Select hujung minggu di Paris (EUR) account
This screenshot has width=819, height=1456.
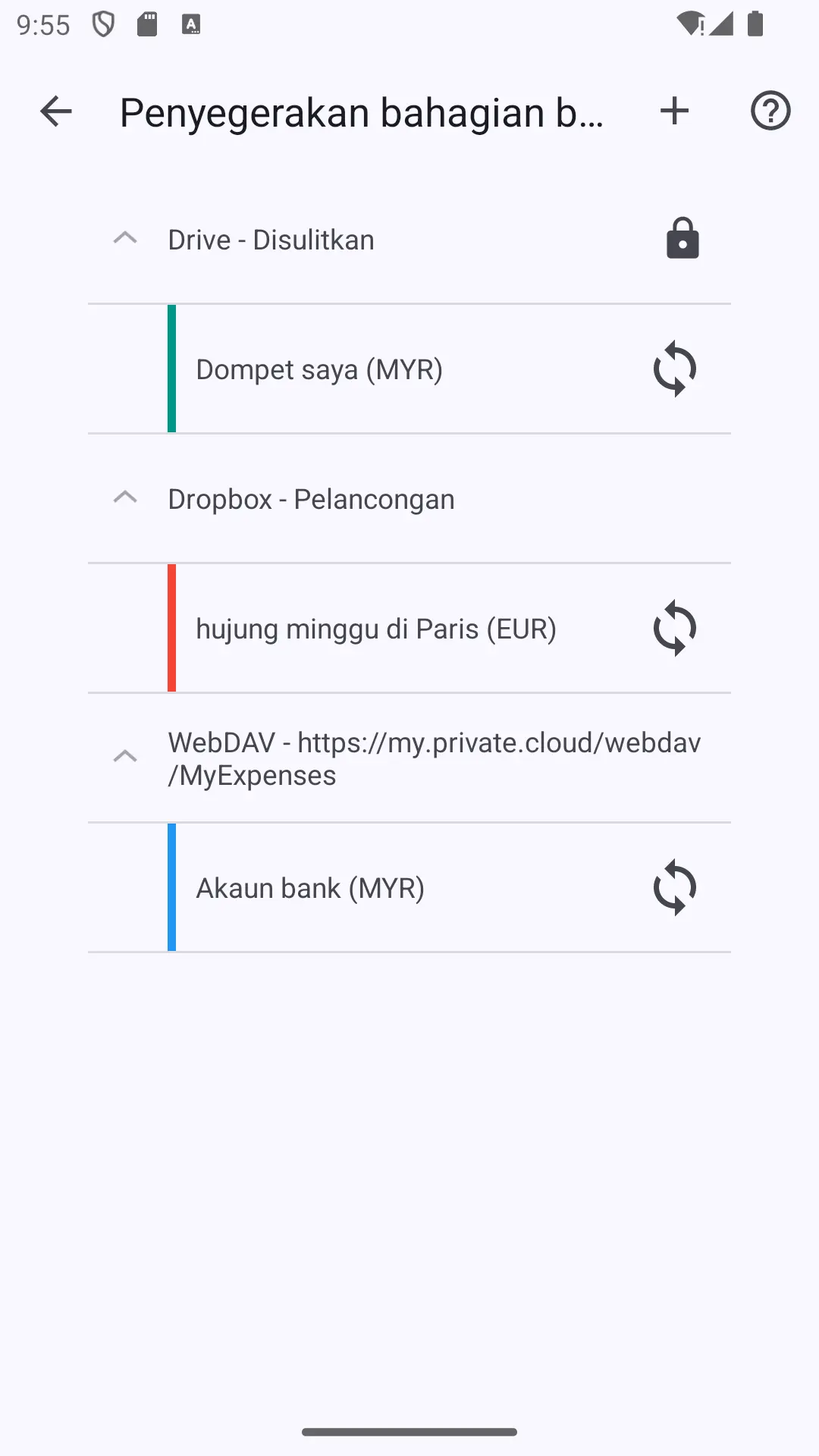409,629
